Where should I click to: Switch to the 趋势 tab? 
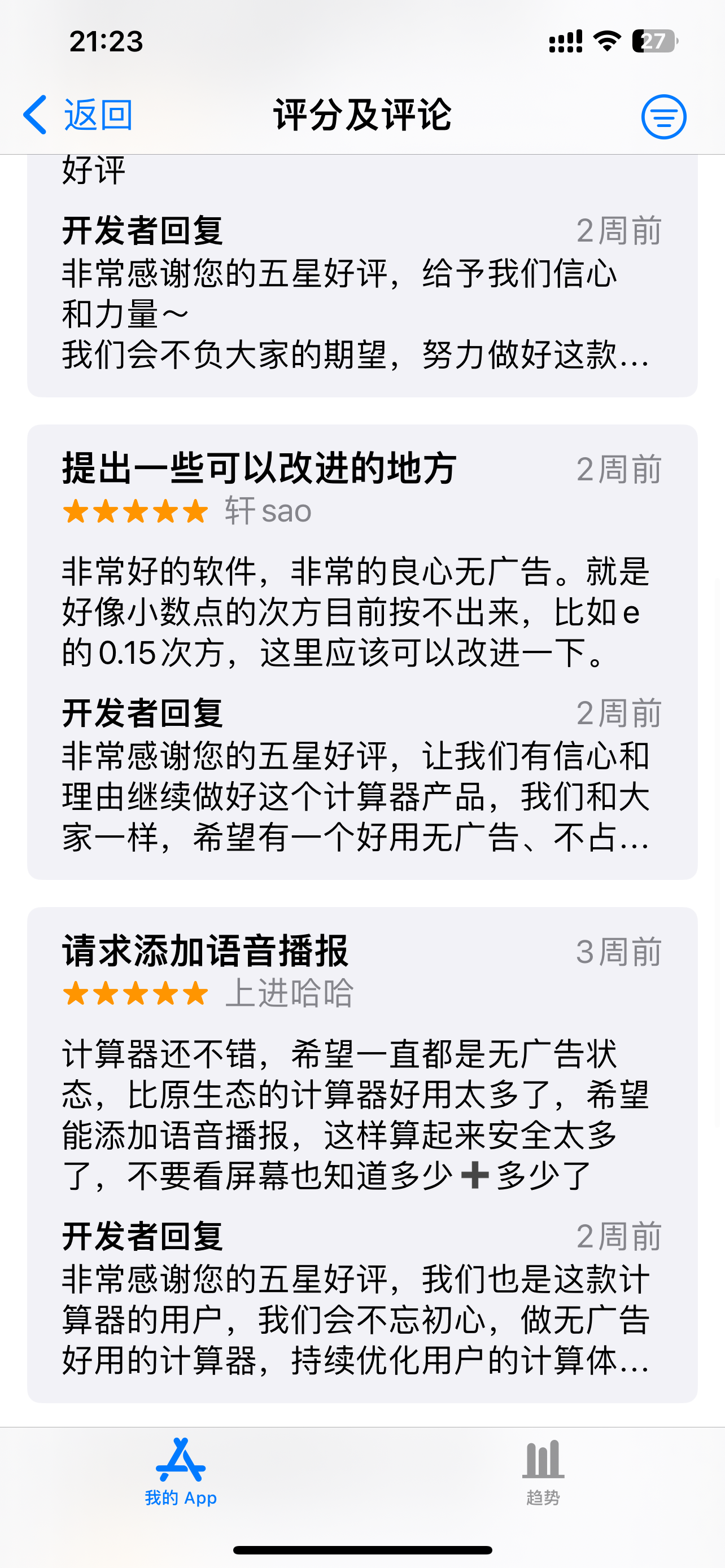point(543,1472)
